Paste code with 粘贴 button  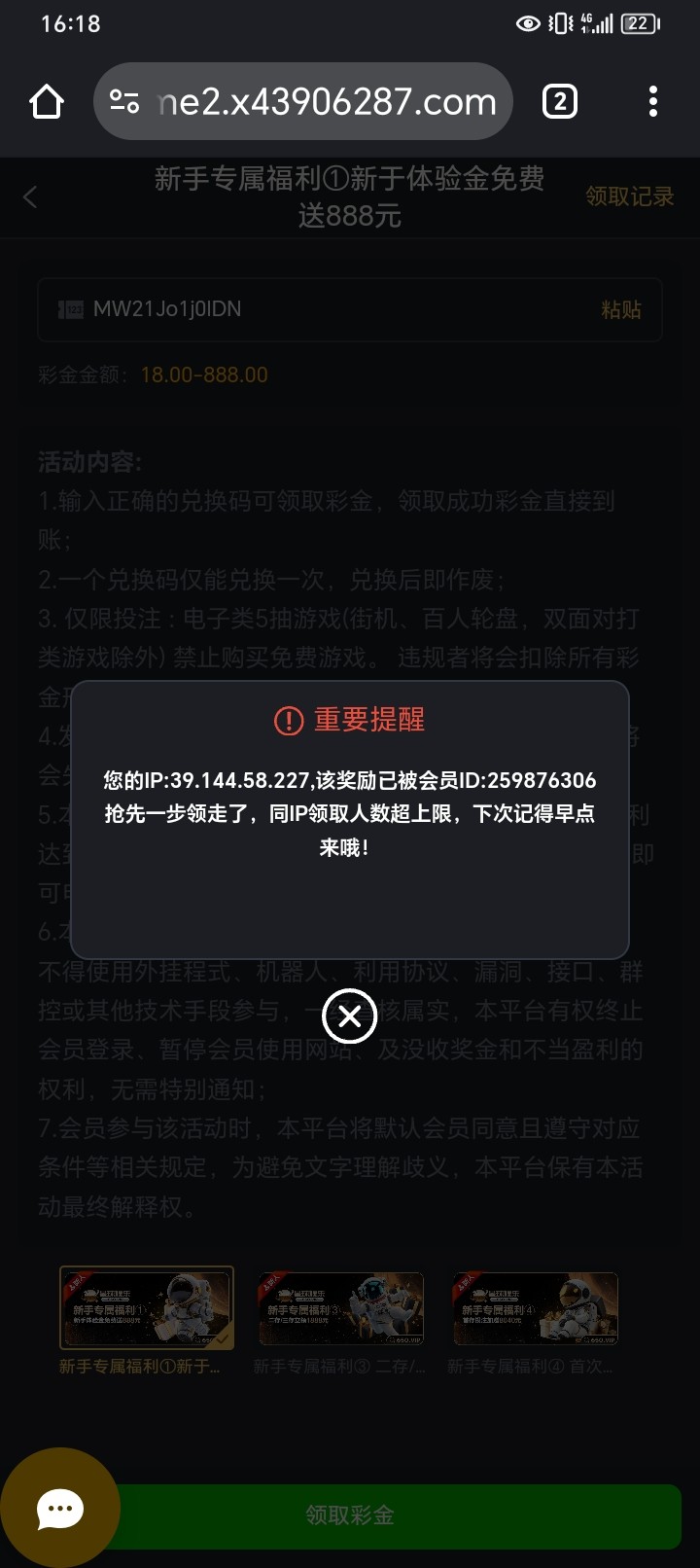tap(620, 309)
